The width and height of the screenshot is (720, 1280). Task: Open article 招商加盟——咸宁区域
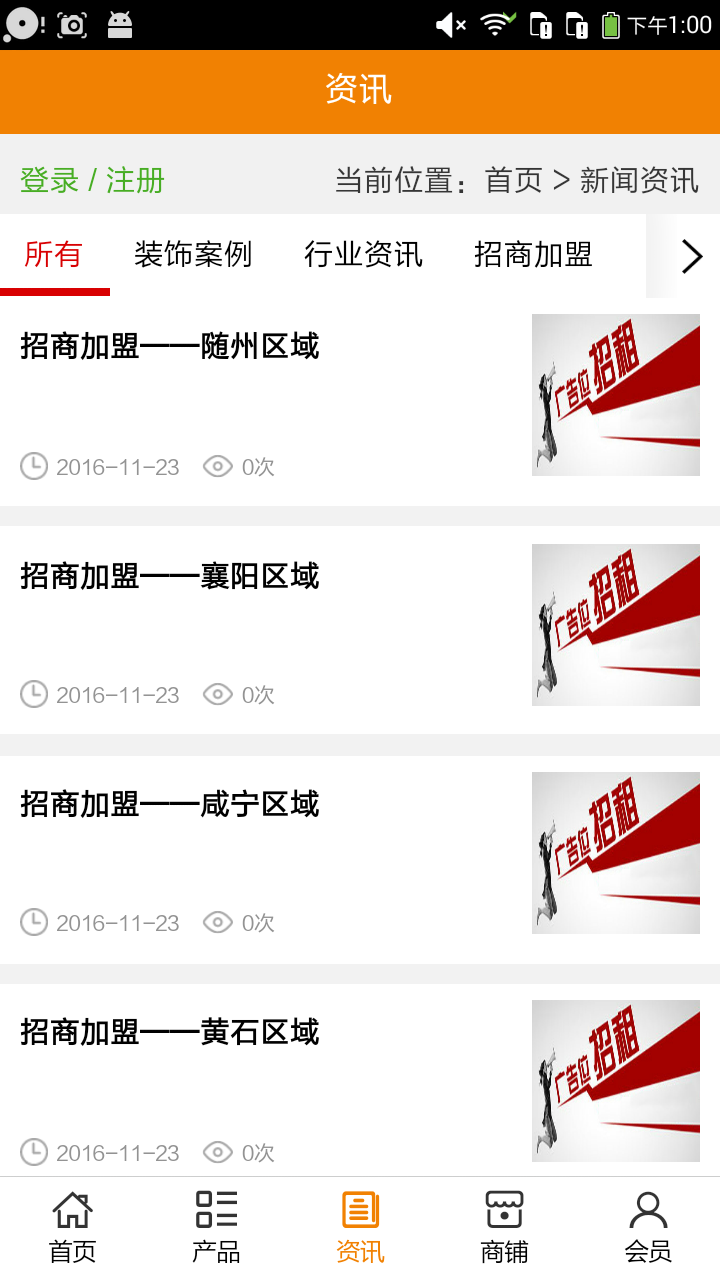point(170,804)
